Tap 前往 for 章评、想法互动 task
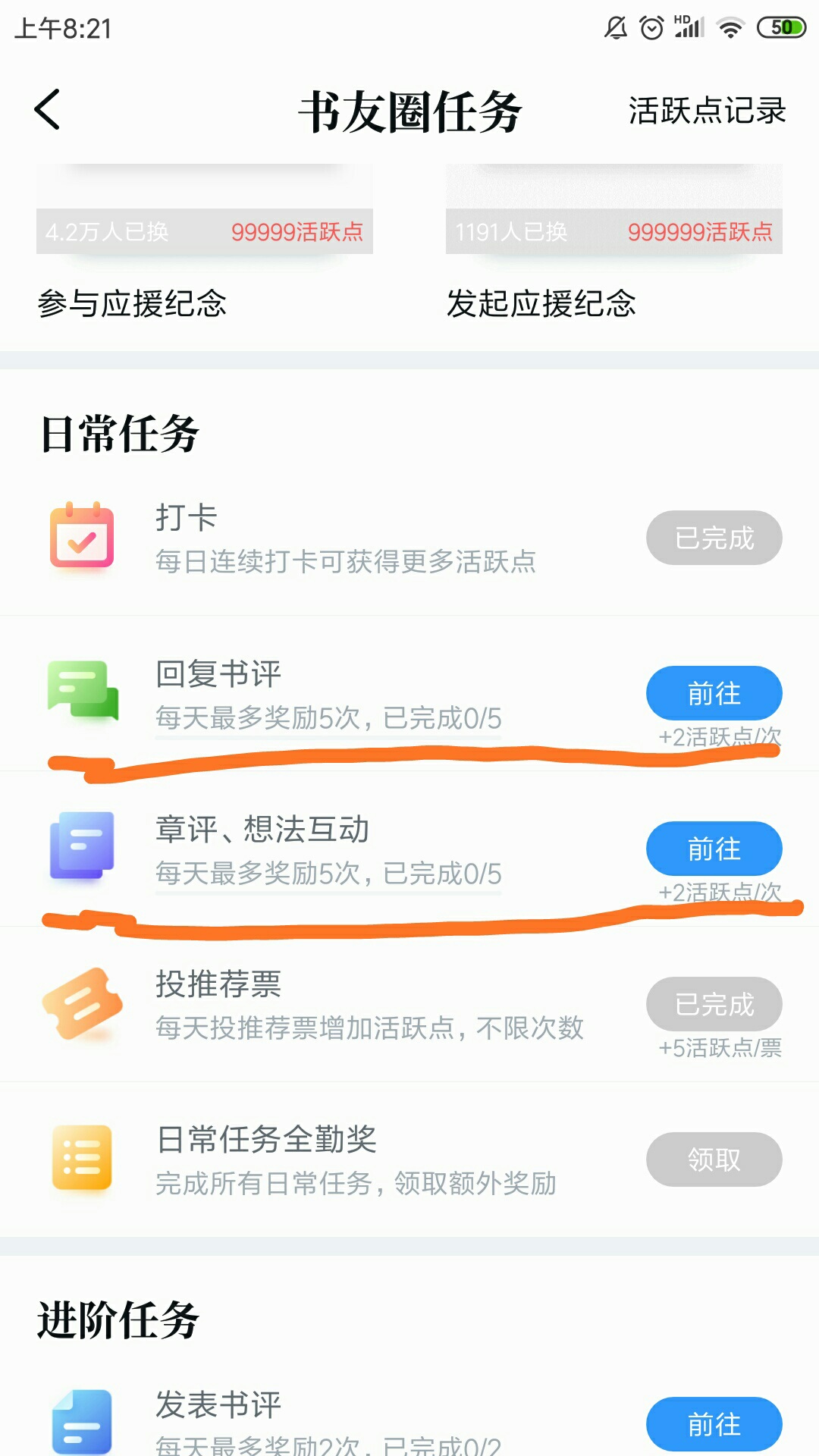The height and width of the screenshot is (1456, 819). (714, 849)
